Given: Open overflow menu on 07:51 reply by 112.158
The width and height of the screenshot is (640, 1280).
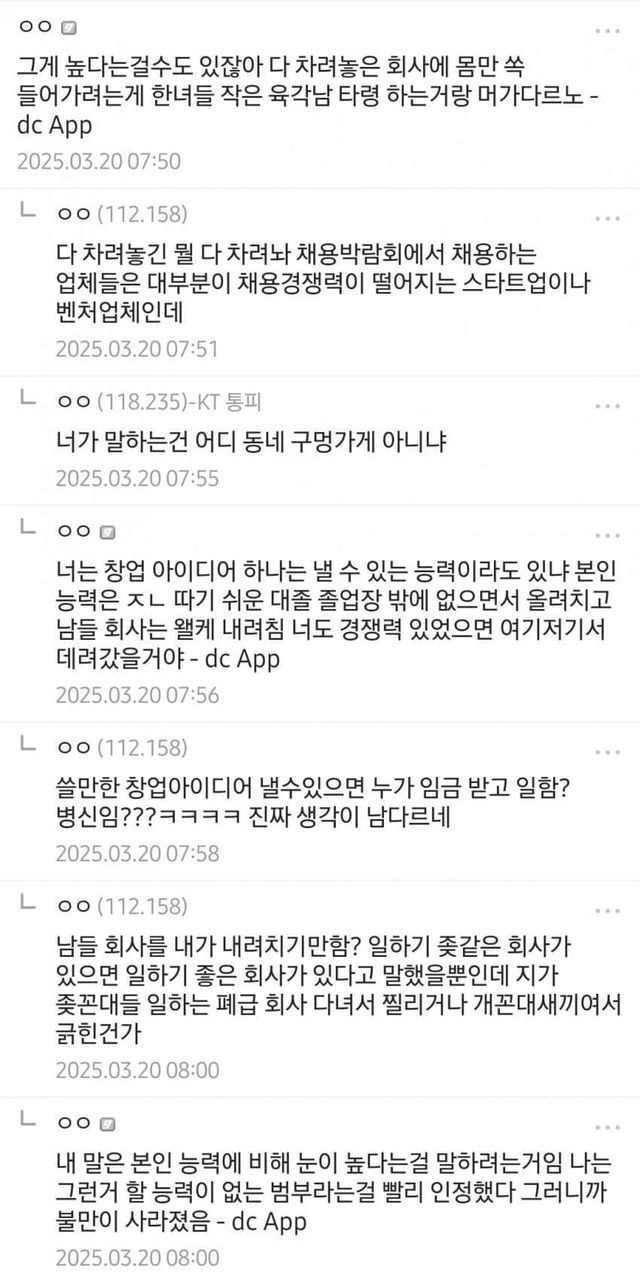Looking at the screenshot, I should 607,217.
